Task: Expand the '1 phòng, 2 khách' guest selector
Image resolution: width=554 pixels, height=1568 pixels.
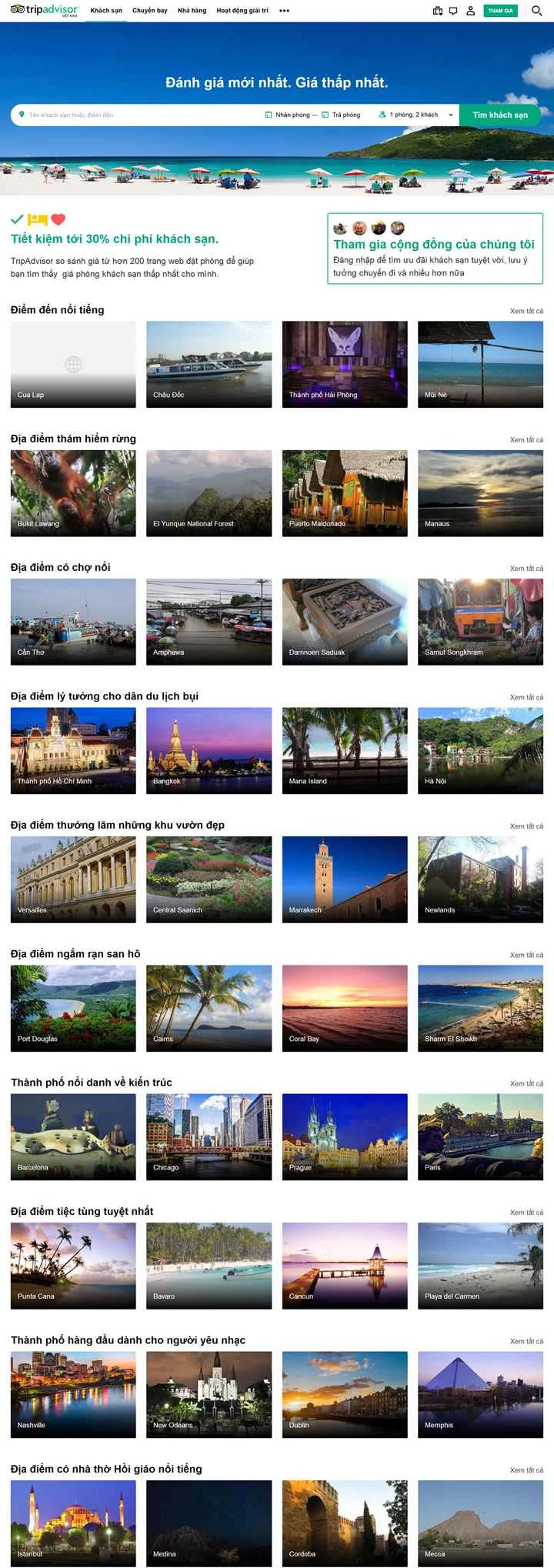Action: (415, 115)
